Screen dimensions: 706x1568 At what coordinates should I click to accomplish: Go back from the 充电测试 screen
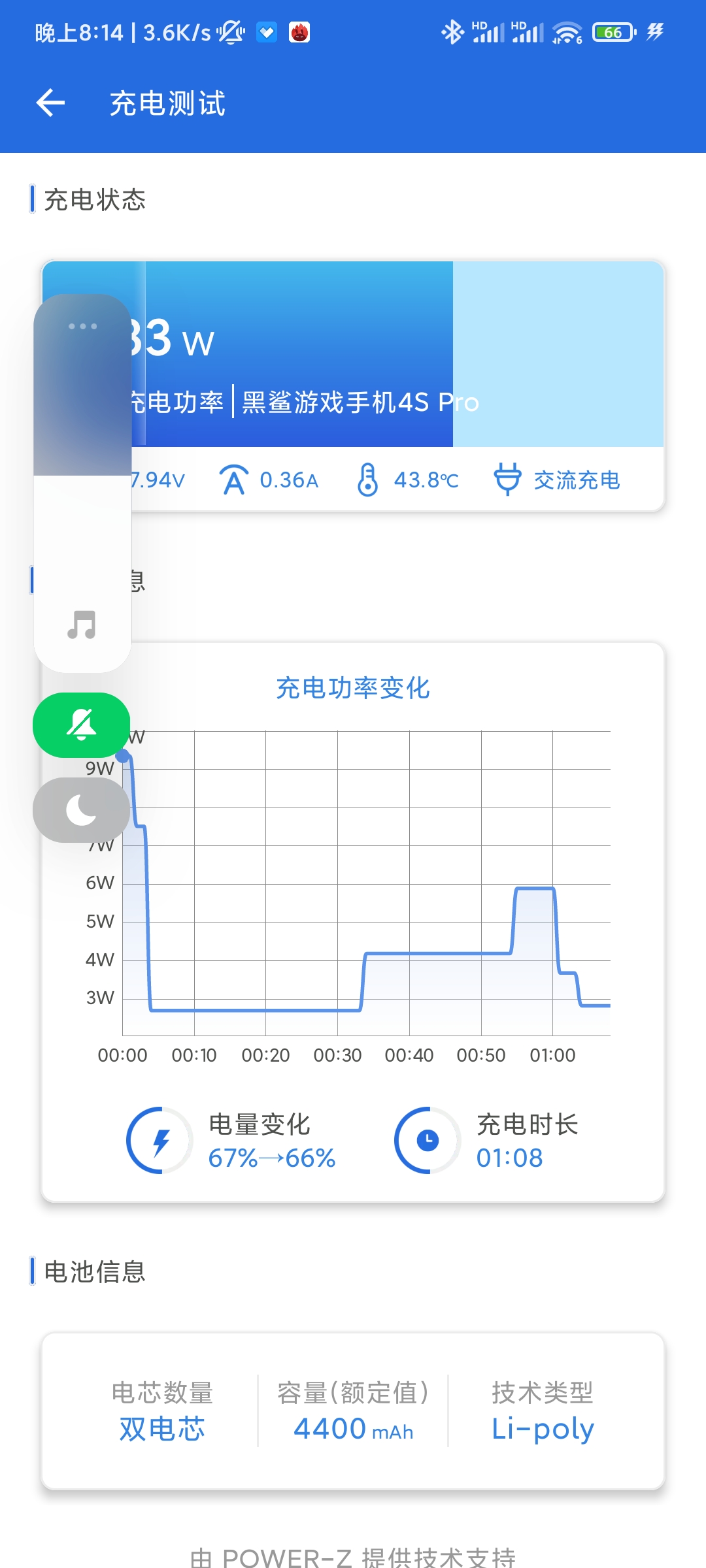coord(50,103)
